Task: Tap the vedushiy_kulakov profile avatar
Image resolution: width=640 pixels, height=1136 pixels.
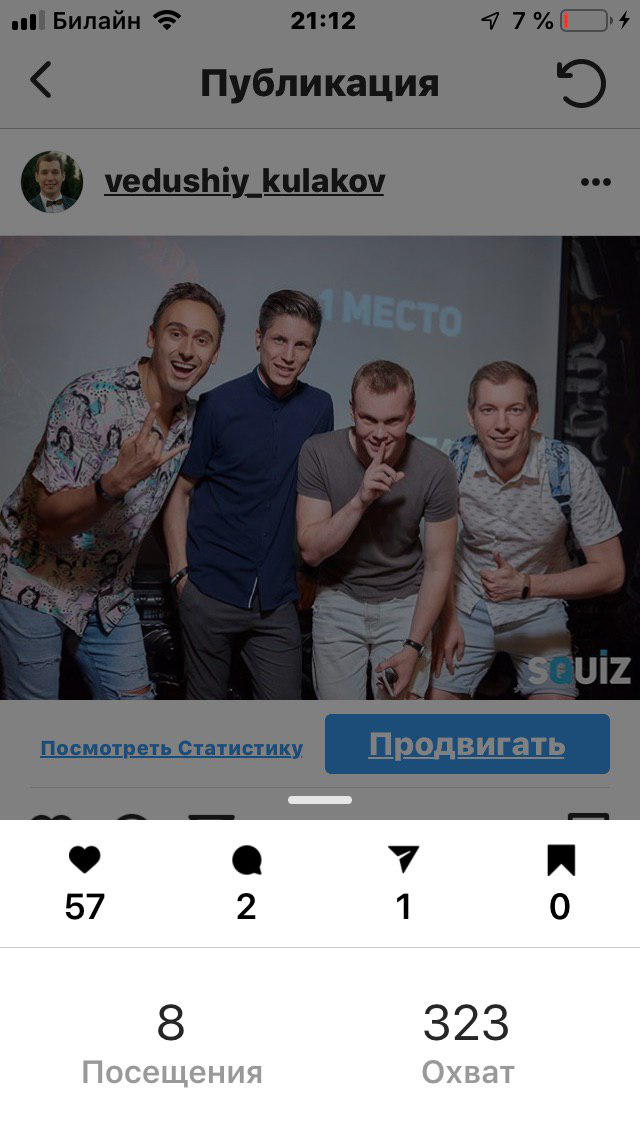Action: pos(51,182)
